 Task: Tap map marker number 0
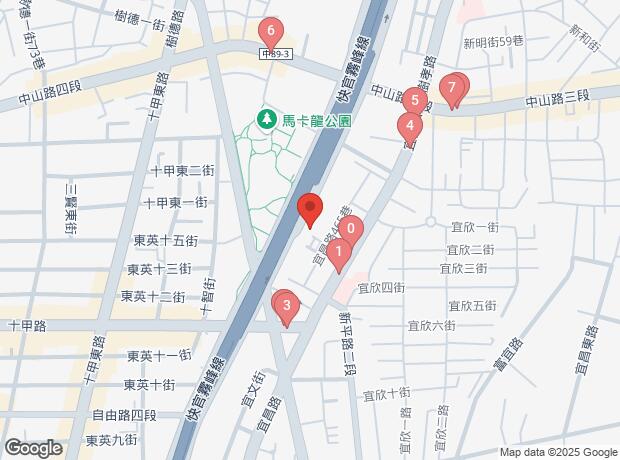click(350, 230)
